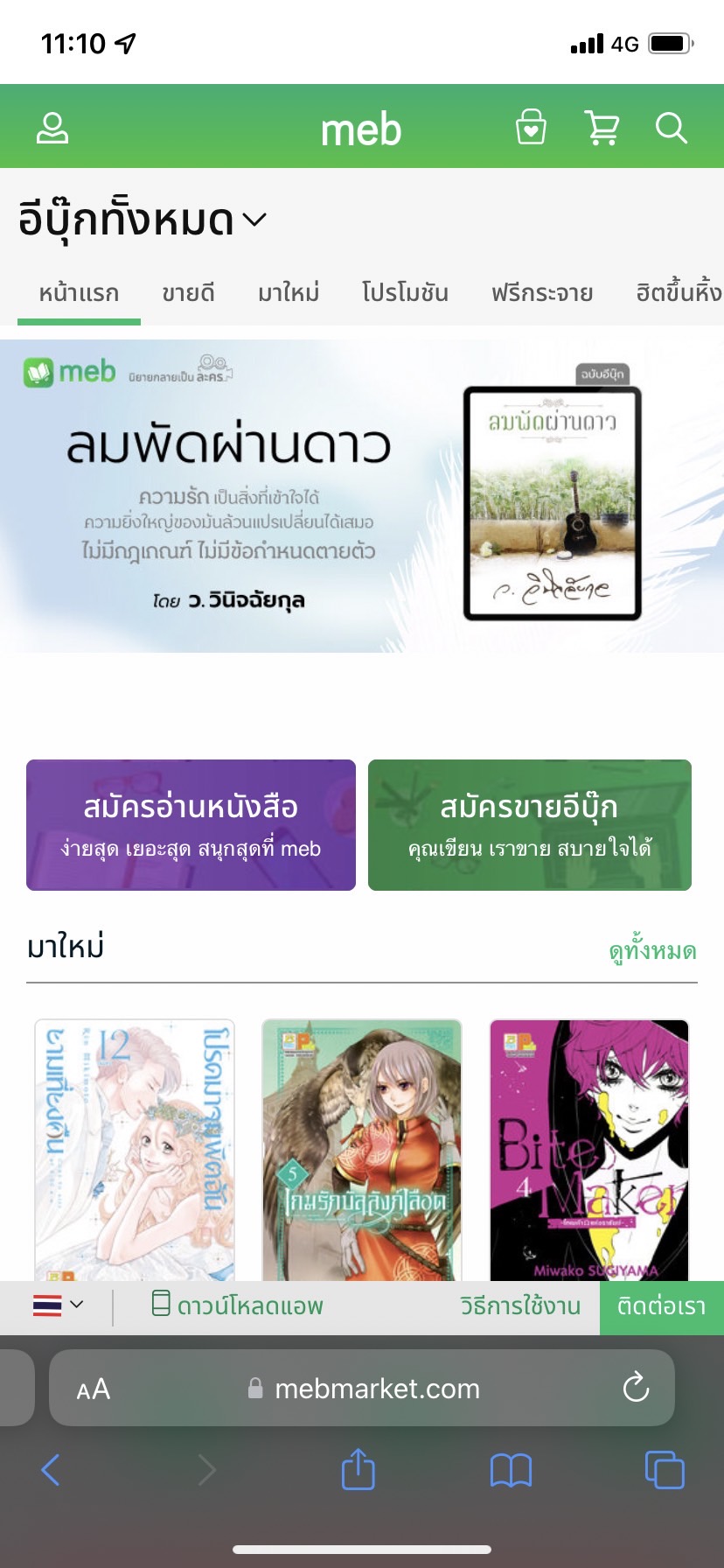Select the โปรโมชัน tab
The width and height of the screenshot is (724, 1568).
(405, 293)
